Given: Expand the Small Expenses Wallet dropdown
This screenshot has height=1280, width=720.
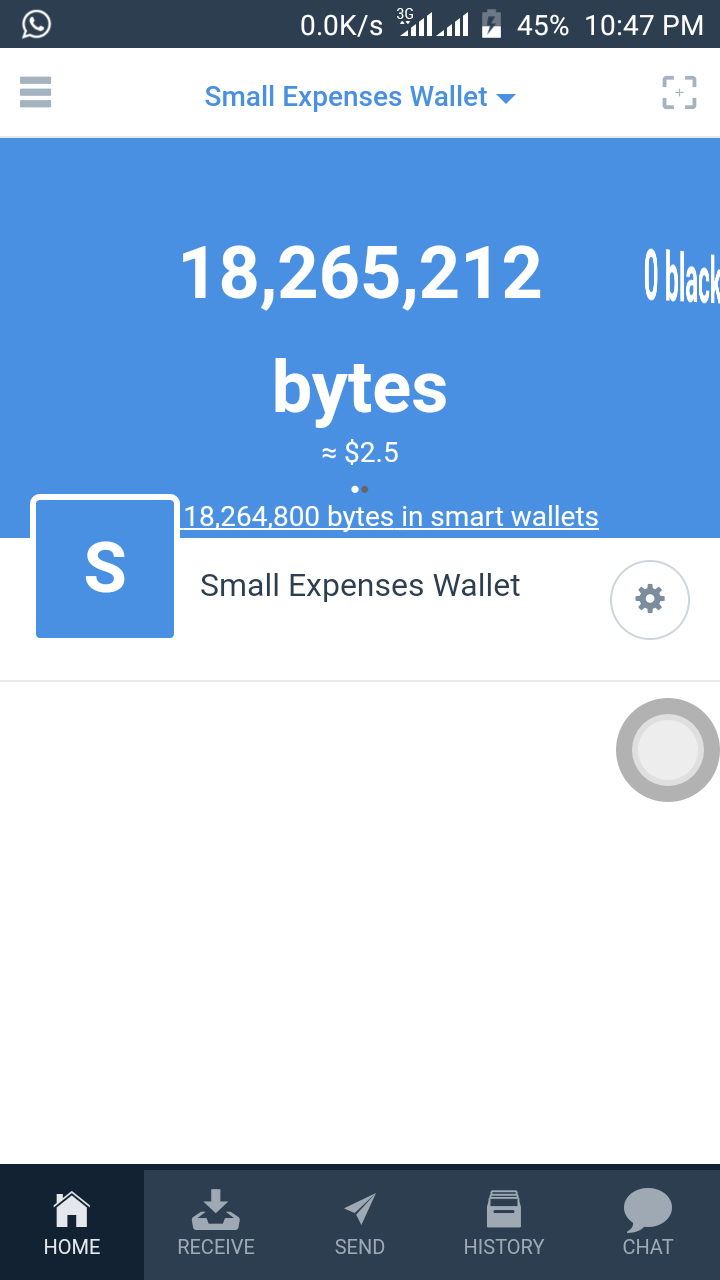Looking at the screenshot, I should [359, 97].
